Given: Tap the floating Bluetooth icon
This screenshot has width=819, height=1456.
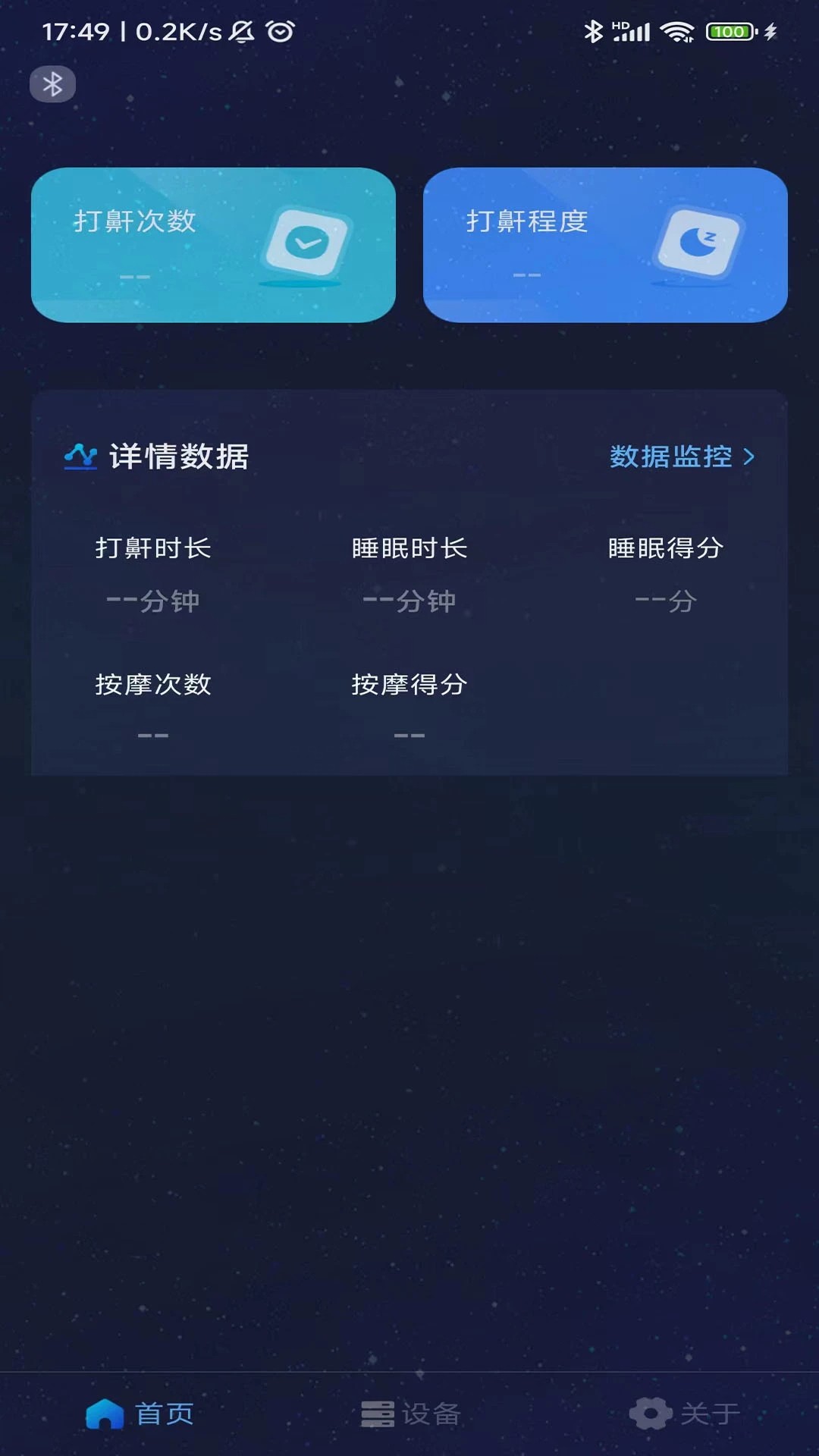Looking at the screenshot, I should click(x=52, y=83).
